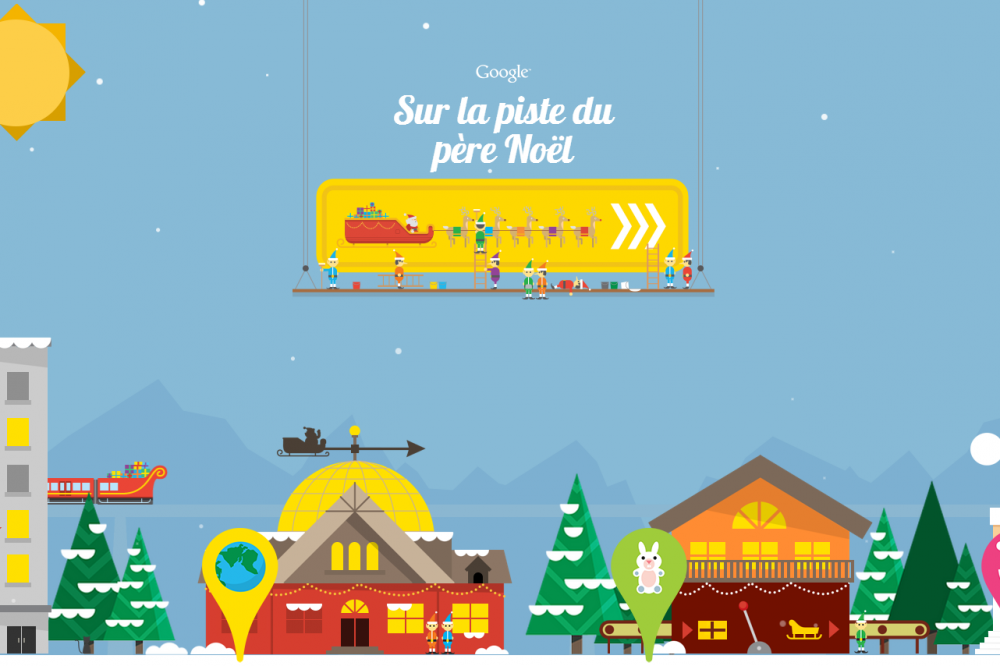Tap the yellow sleigh banner with arrows
The image size is (1000, 666).
pyautogui.click(x=502, y=226)
